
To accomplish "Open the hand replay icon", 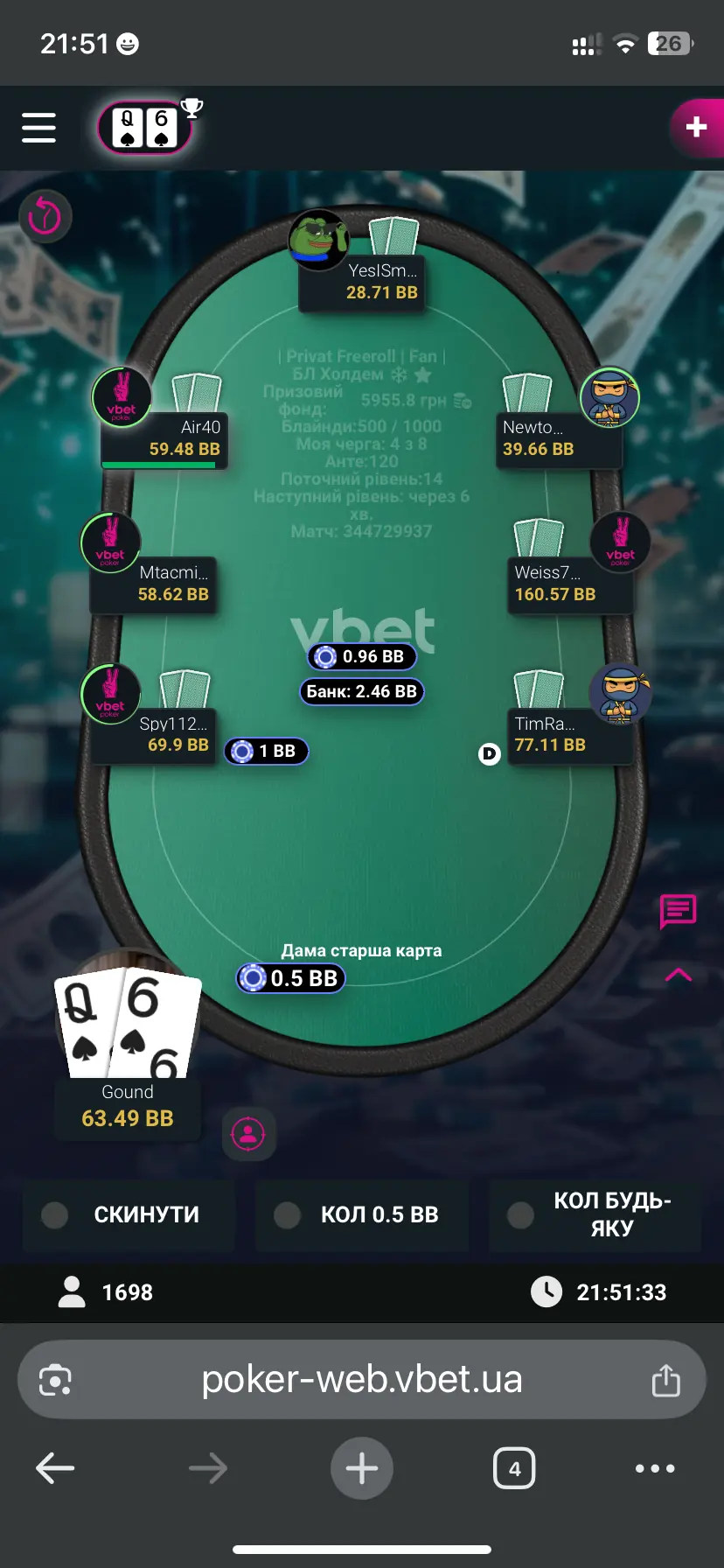I will 45,216.
